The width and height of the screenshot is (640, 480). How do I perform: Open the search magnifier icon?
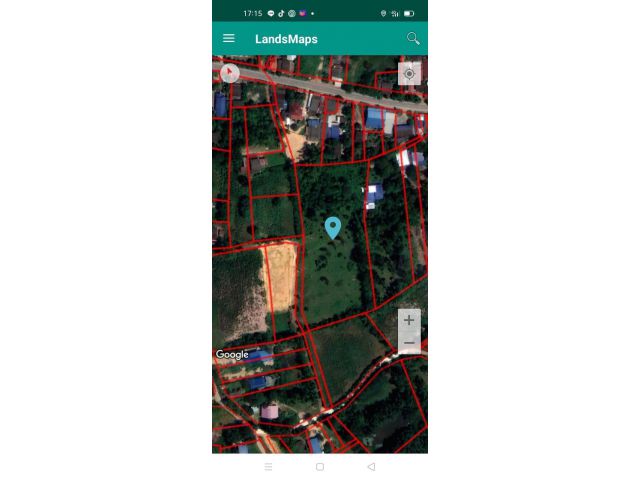pos(413,39)
